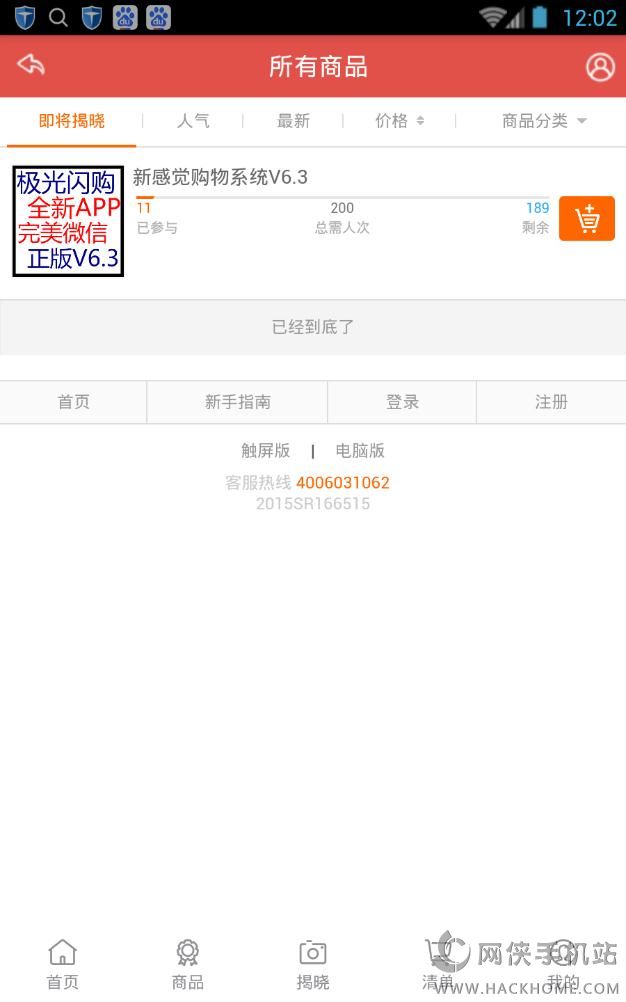The width and height of the screenshot is (626, 1002).
Task: Add 新感觉购物系统V6.3 to the cart
Action: click(x=586, y=218)
